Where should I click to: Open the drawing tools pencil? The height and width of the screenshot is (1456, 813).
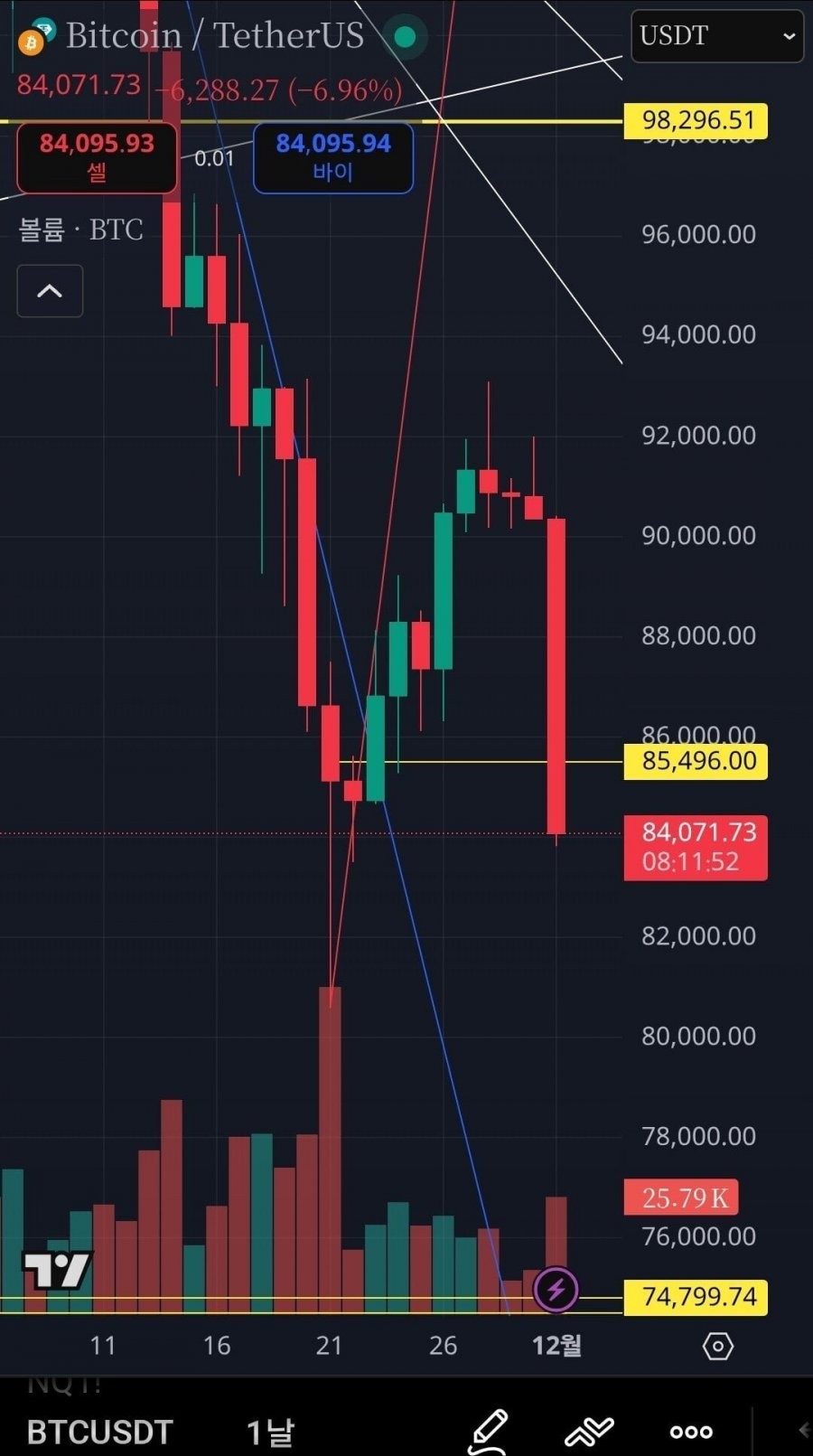pyautogui.click(x=489, y=1431)
